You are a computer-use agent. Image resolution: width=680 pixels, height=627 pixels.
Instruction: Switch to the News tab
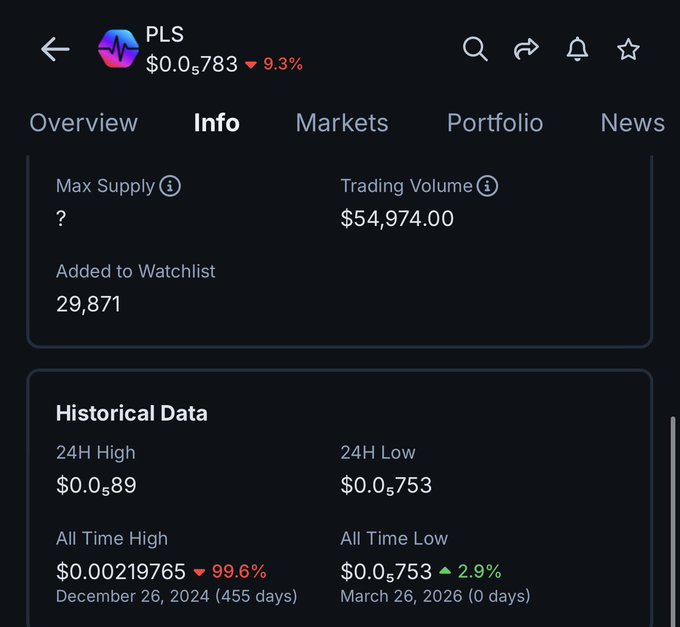632,123
